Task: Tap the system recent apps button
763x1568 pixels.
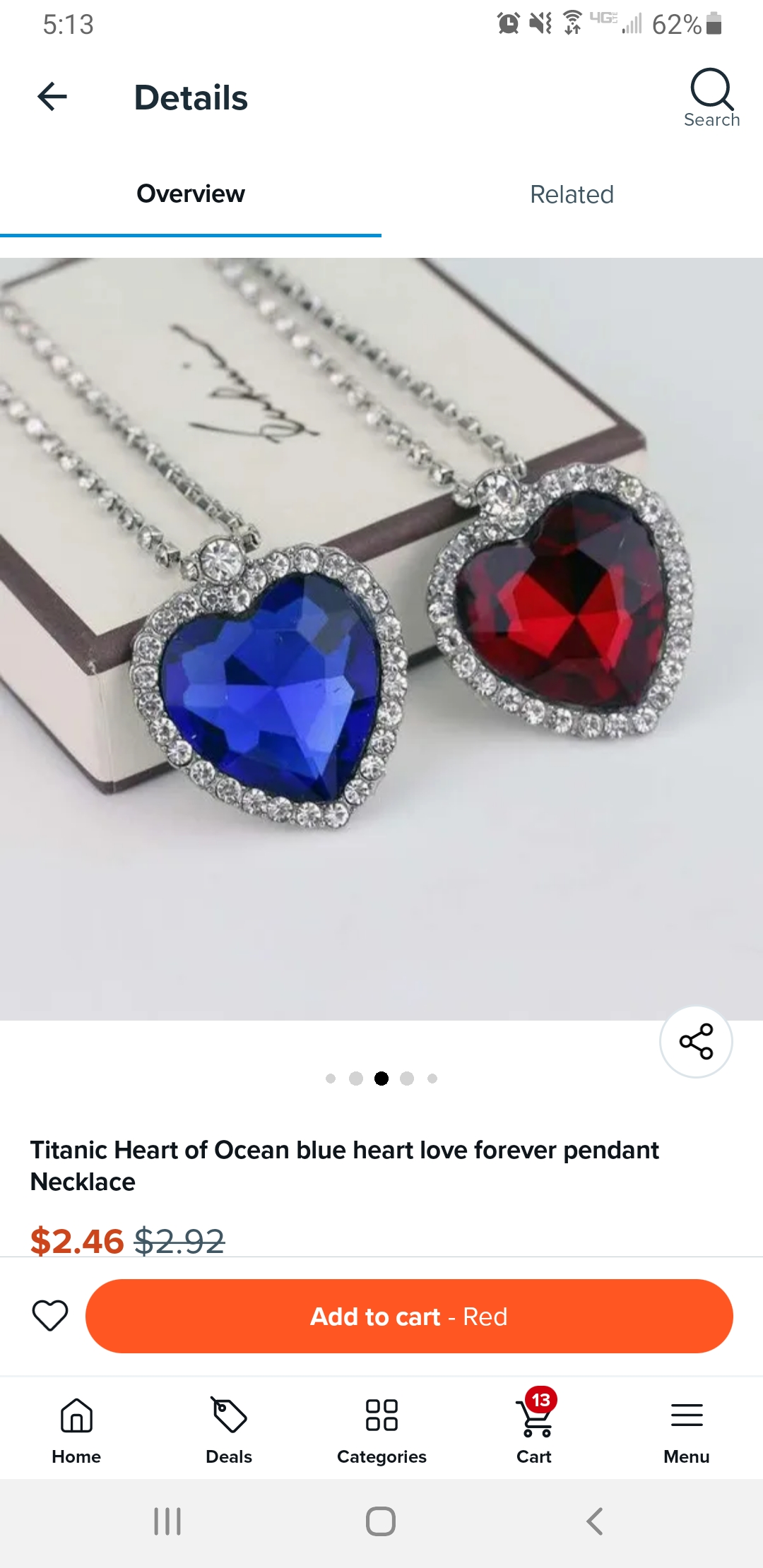Action: click(x=167, y=1521)
